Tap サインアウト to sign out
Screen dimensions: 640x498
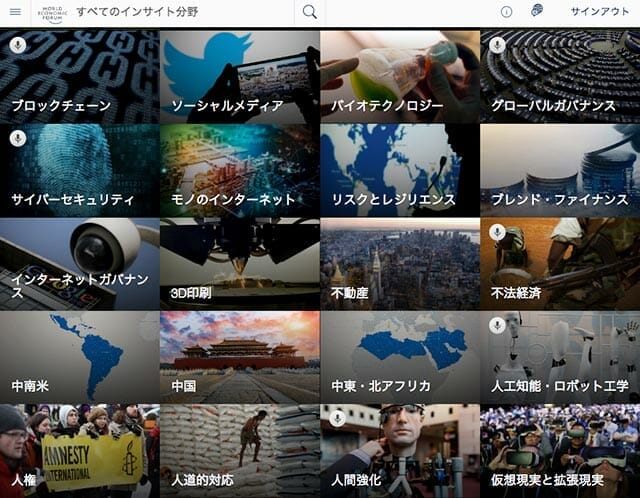click(599, 12)
